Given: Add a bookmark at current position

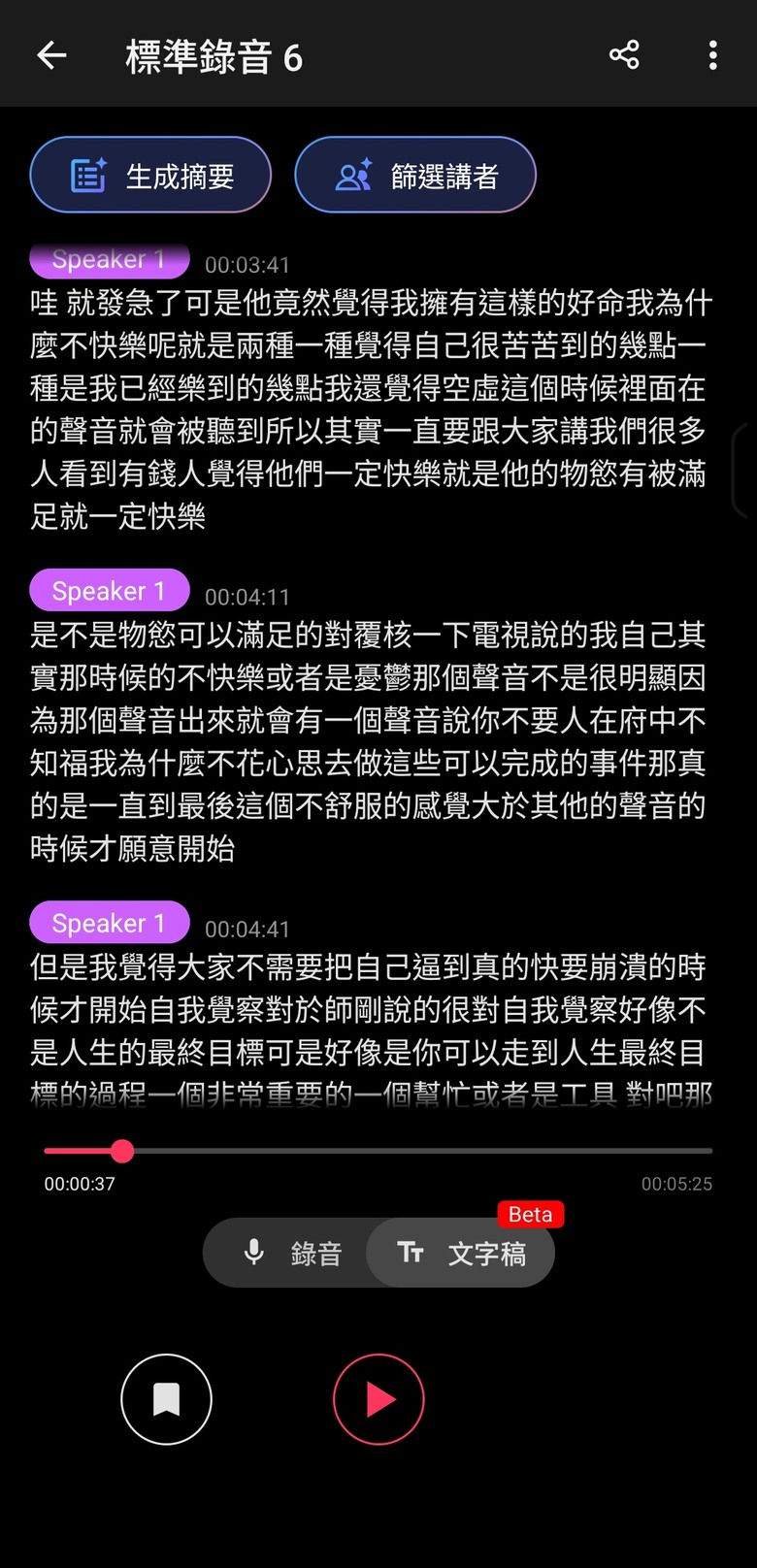Looking at the screenshot, I should coord(166,1399).
